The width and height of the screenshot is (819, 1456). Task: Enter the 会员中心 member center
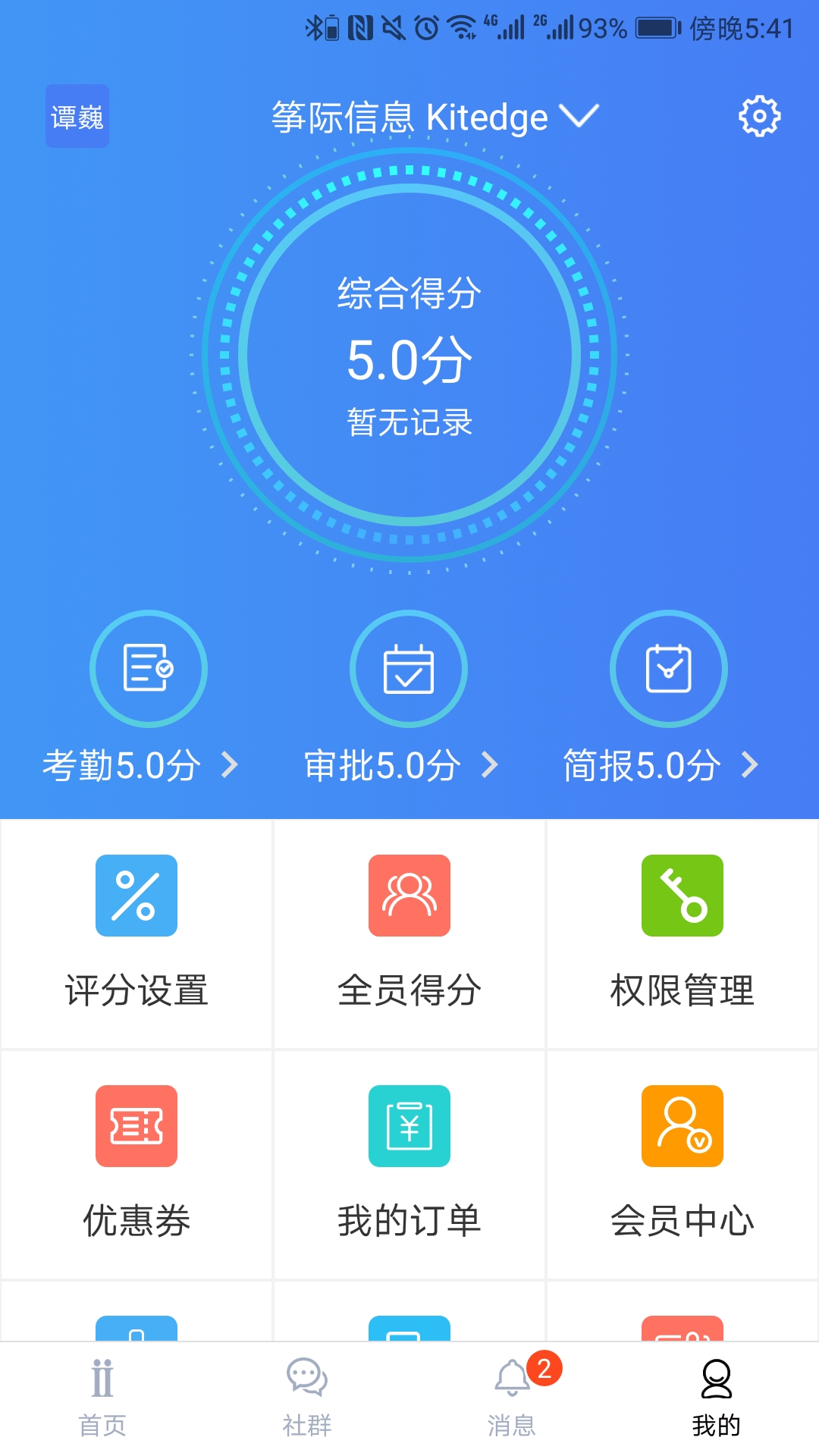pyautogui.click(x=682, y=1126)
